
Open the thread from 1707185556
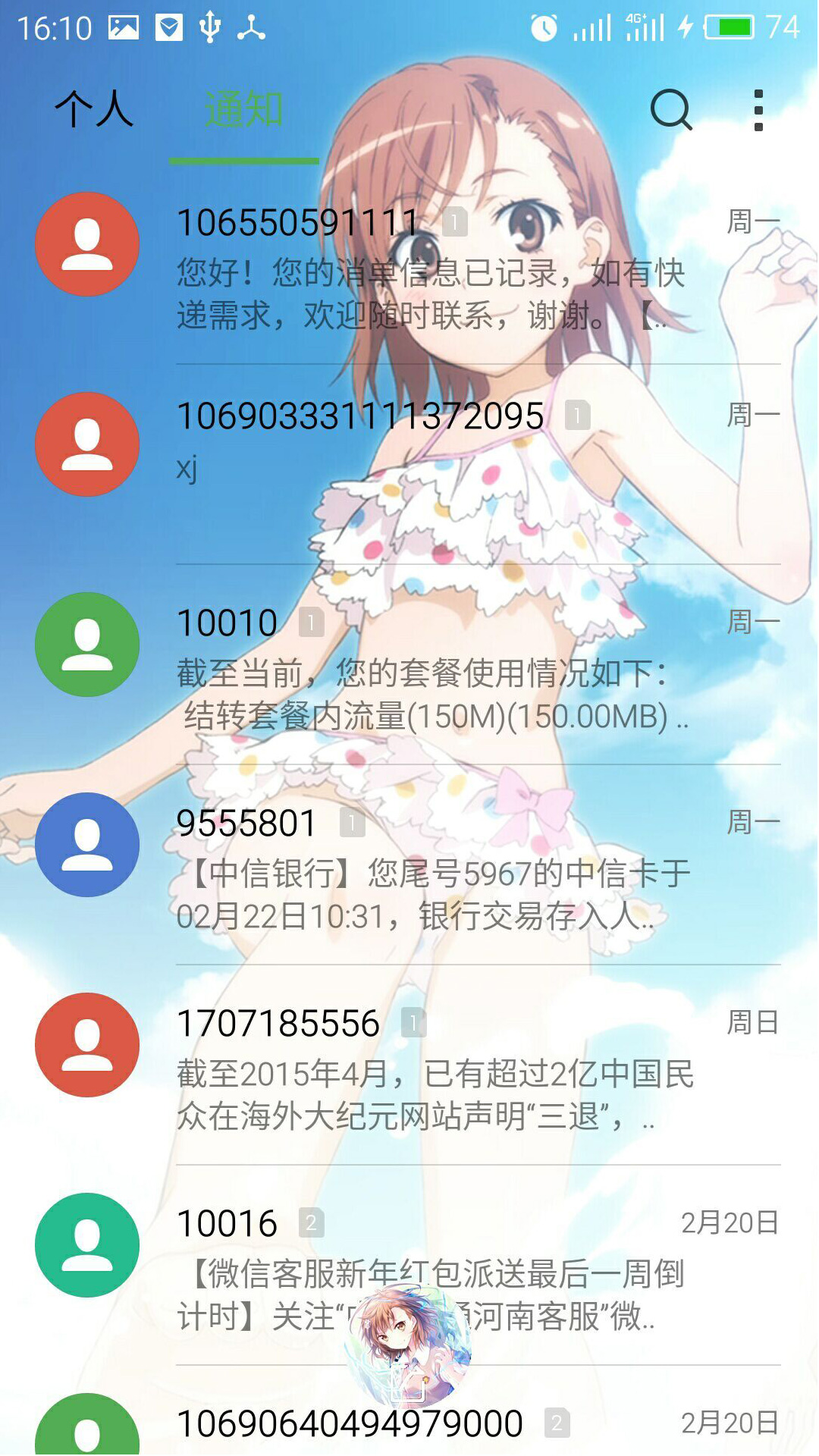tap(455, 1069)
